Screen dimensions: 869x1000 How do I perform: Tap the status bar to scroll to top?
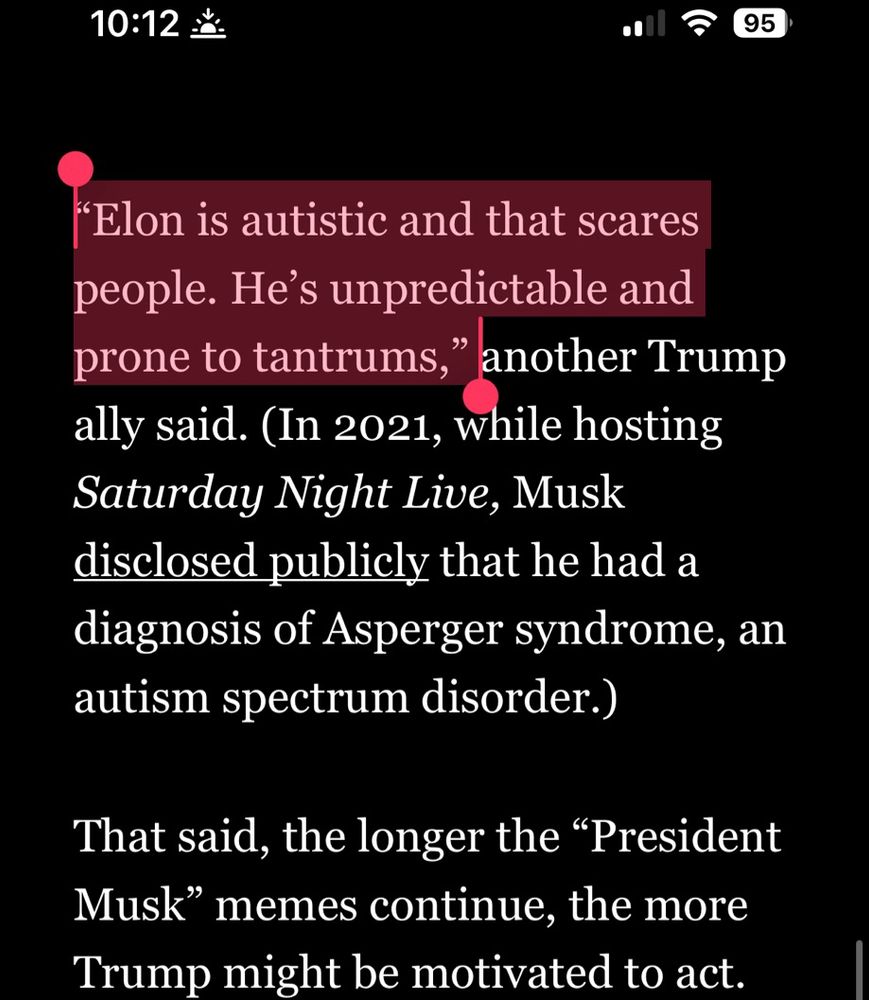point(434,22)
